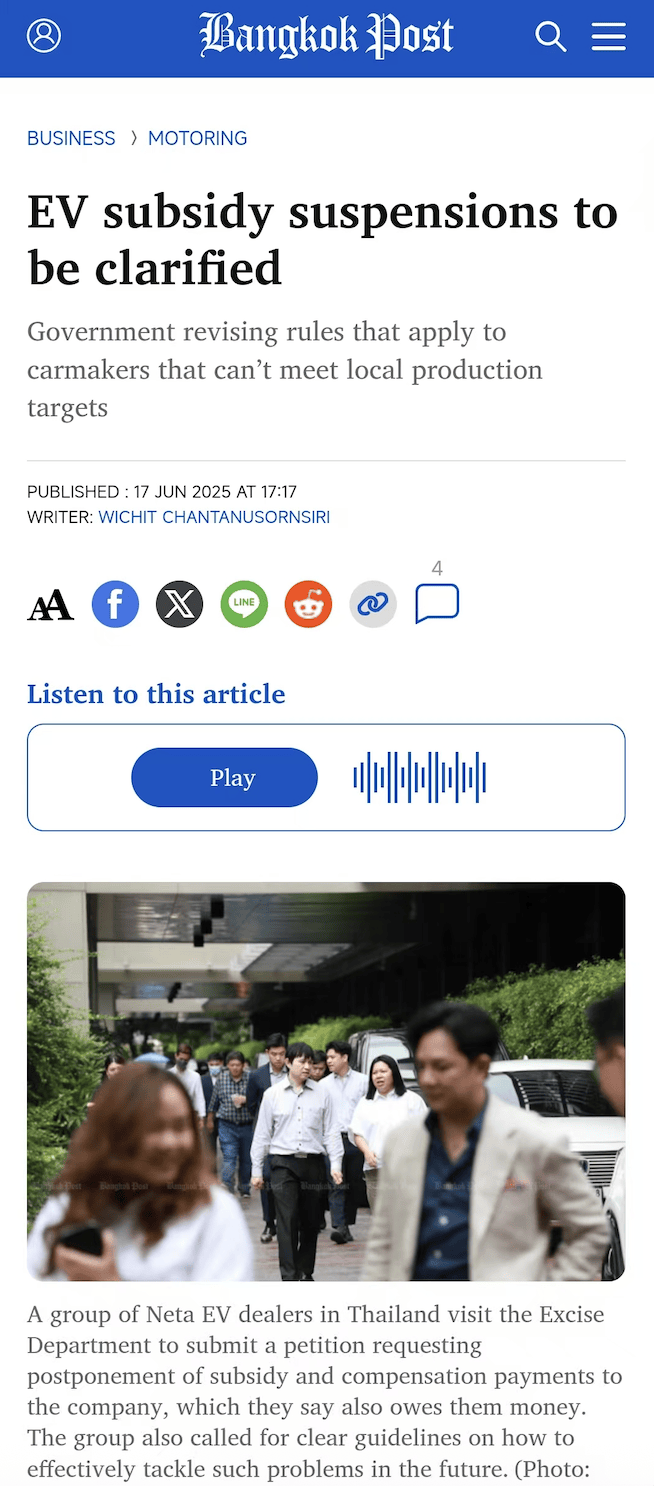Open the comments section

point(437,603)
